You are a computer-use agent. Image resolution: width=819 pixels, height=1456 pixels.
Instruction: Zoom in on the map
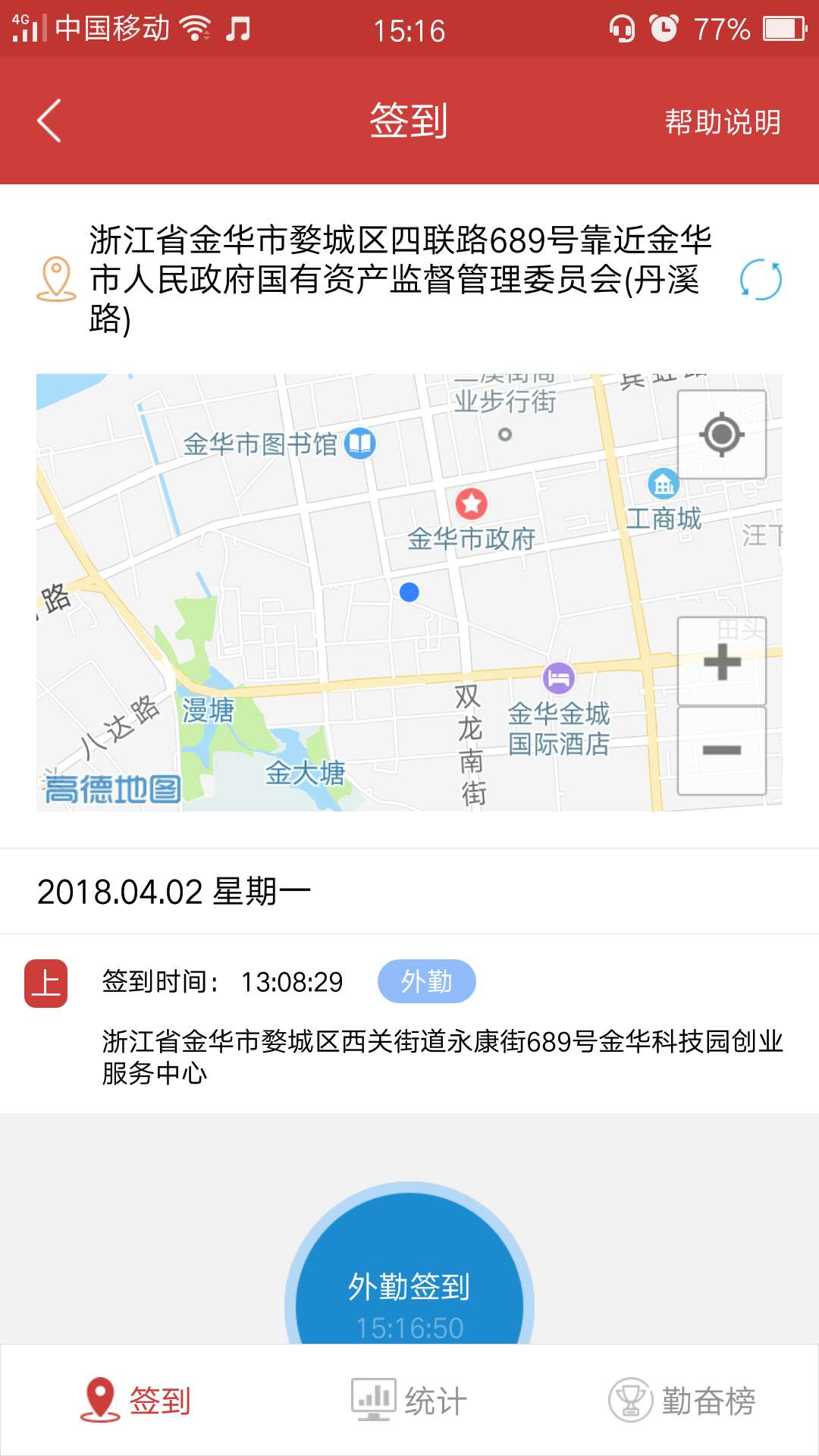point(721,662)
